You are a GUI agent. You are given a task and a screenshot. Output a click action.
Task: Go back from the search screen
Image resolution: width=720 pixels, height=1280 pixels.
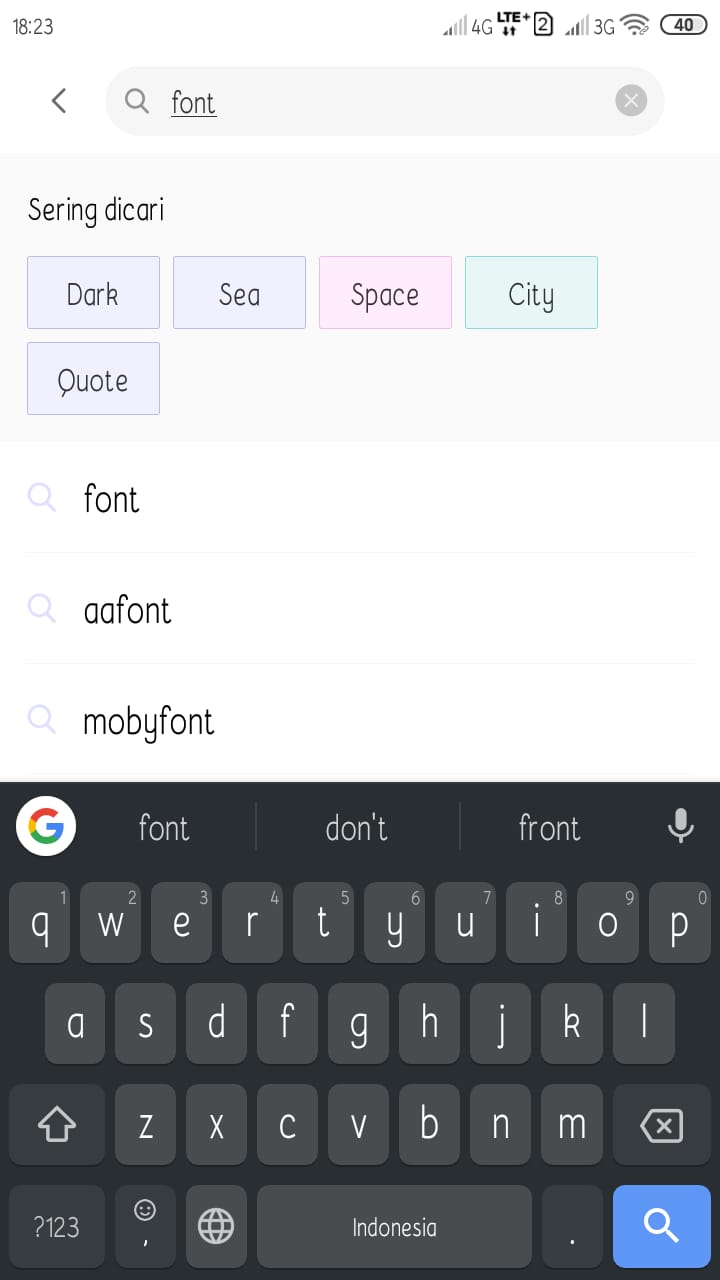click(59, 100)
